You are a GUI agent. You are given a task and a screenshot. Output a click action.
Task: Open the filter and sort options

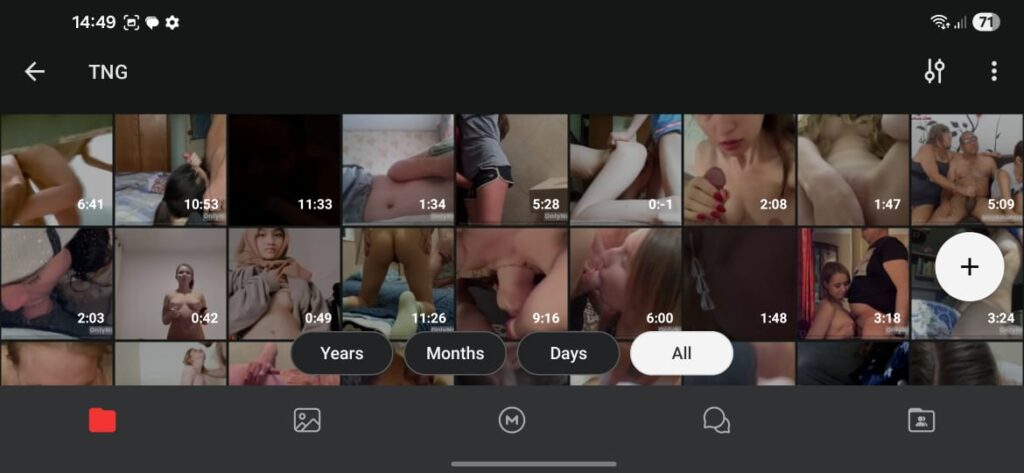coord(934,72)
